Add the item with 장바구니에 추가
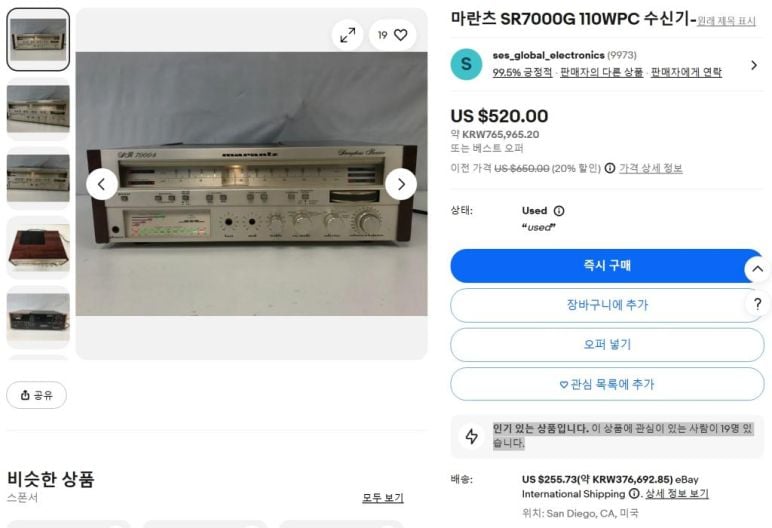 607,305
